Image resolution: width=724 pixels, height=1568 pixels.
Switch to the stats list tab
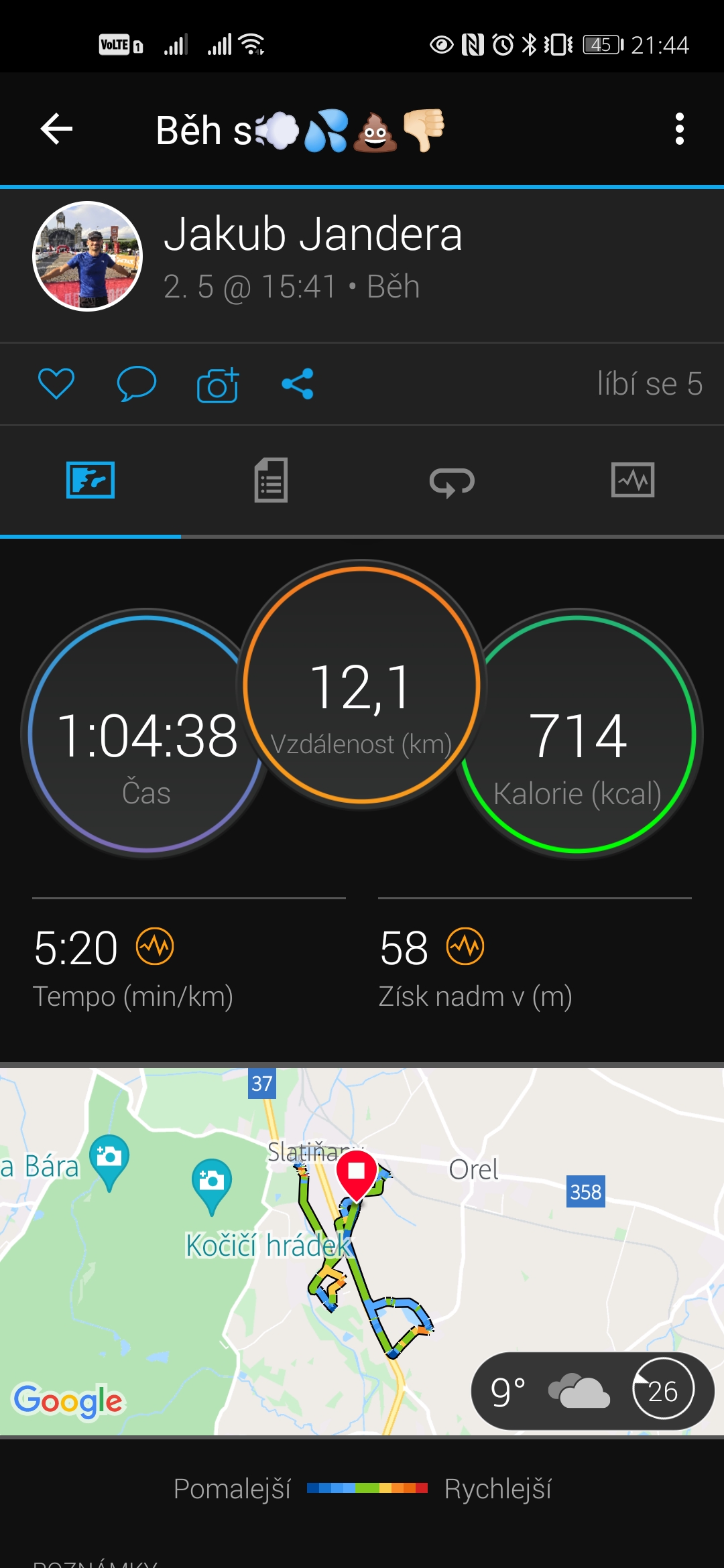tap(271, 480)
